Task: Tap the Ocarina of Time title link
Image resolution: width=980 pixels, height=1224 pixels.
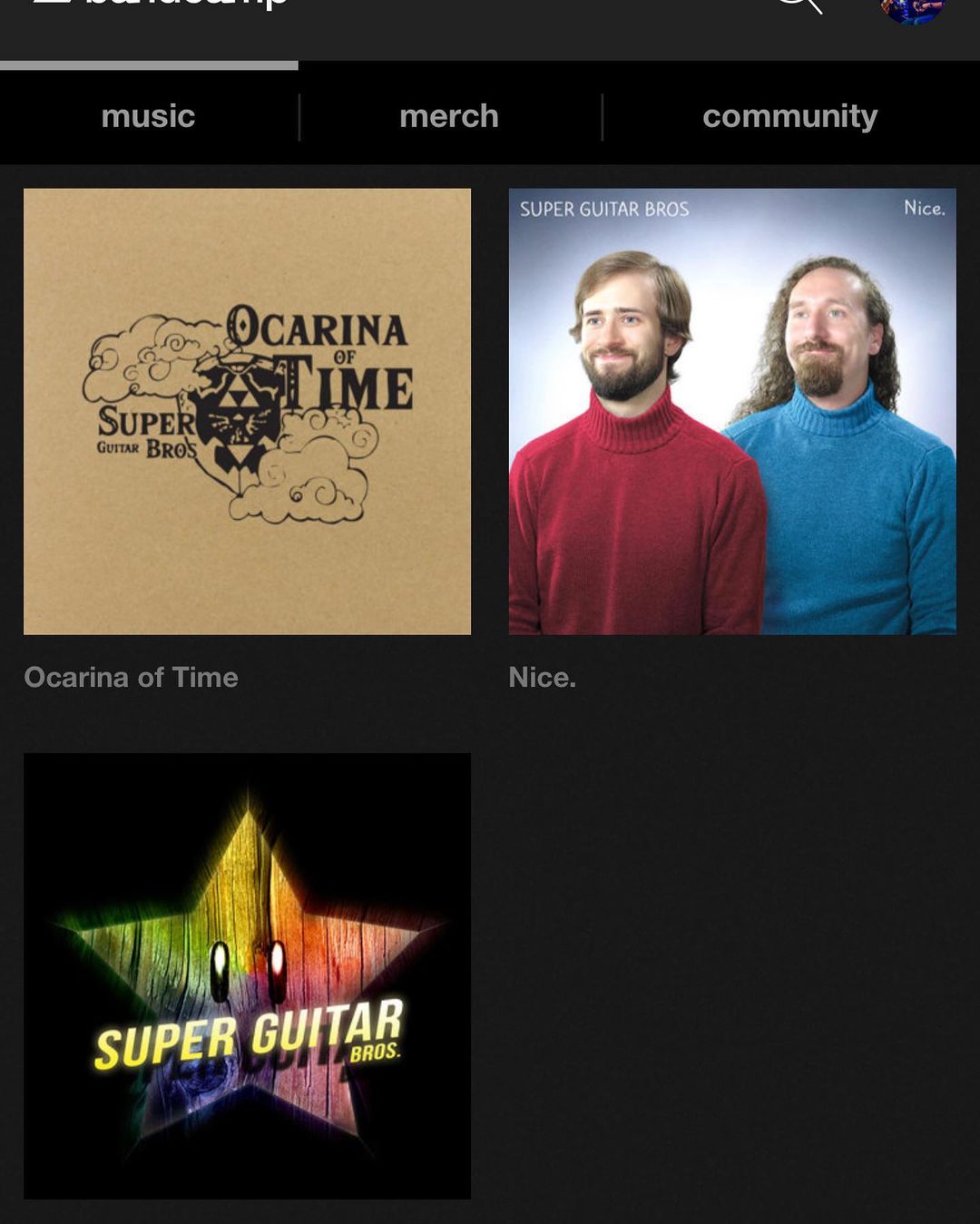Action: (x=131, y=678)
